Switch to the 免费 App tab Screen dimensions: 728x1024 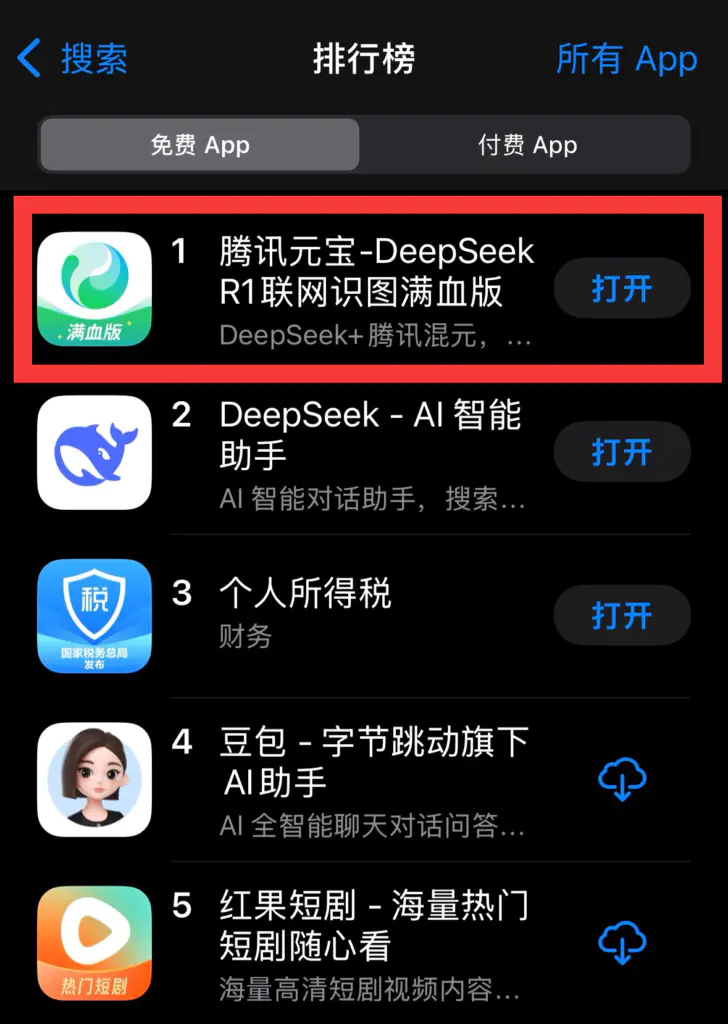pyautogui.click(x=198, y=144)
